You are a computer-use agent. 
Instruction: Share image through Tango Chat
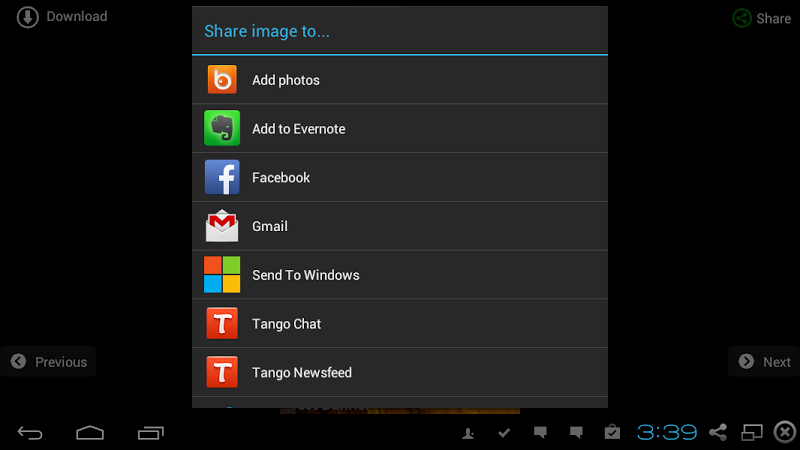[399, 324]
